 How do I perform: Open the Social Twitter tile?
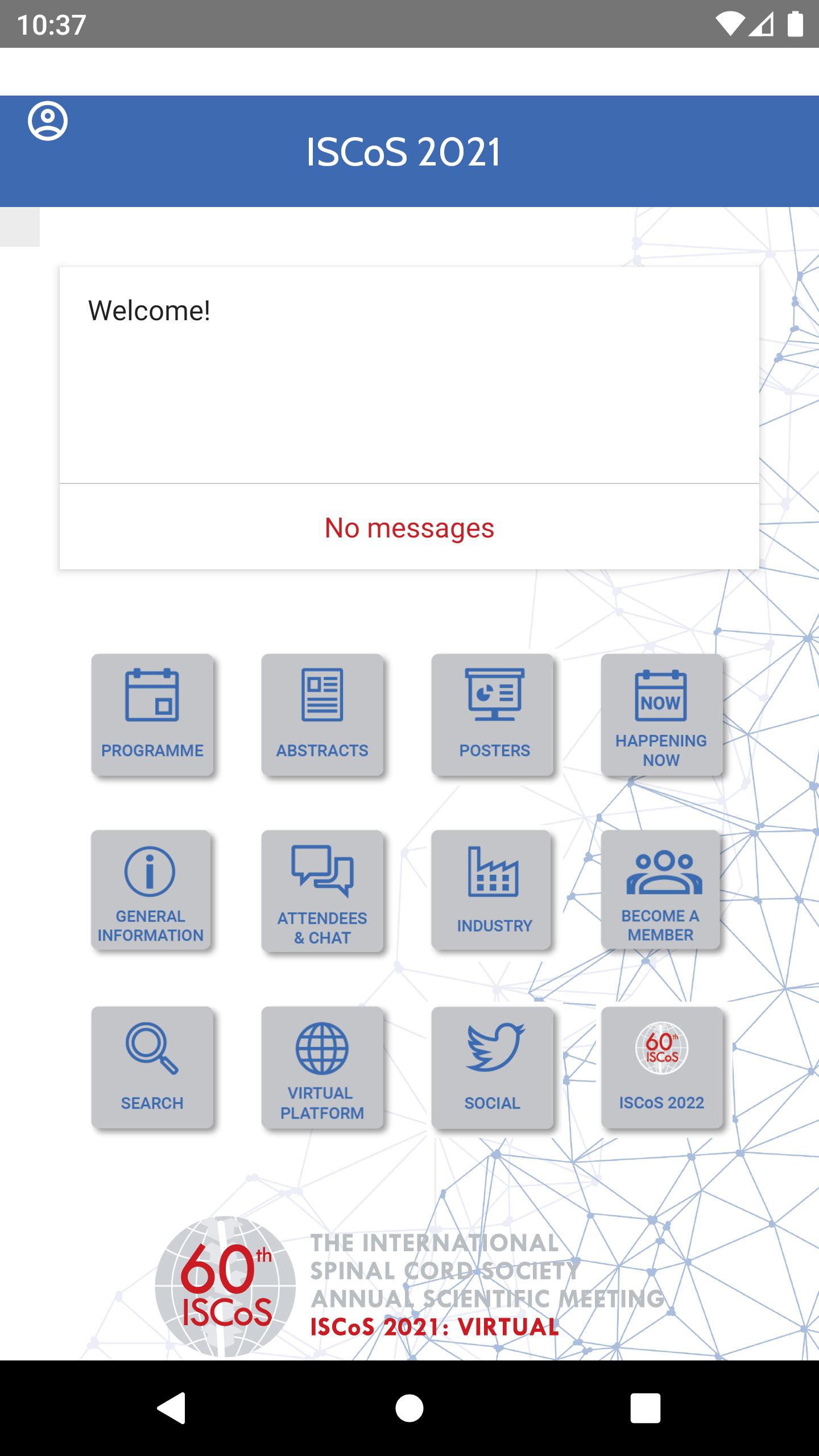(x=493, y=1068)
